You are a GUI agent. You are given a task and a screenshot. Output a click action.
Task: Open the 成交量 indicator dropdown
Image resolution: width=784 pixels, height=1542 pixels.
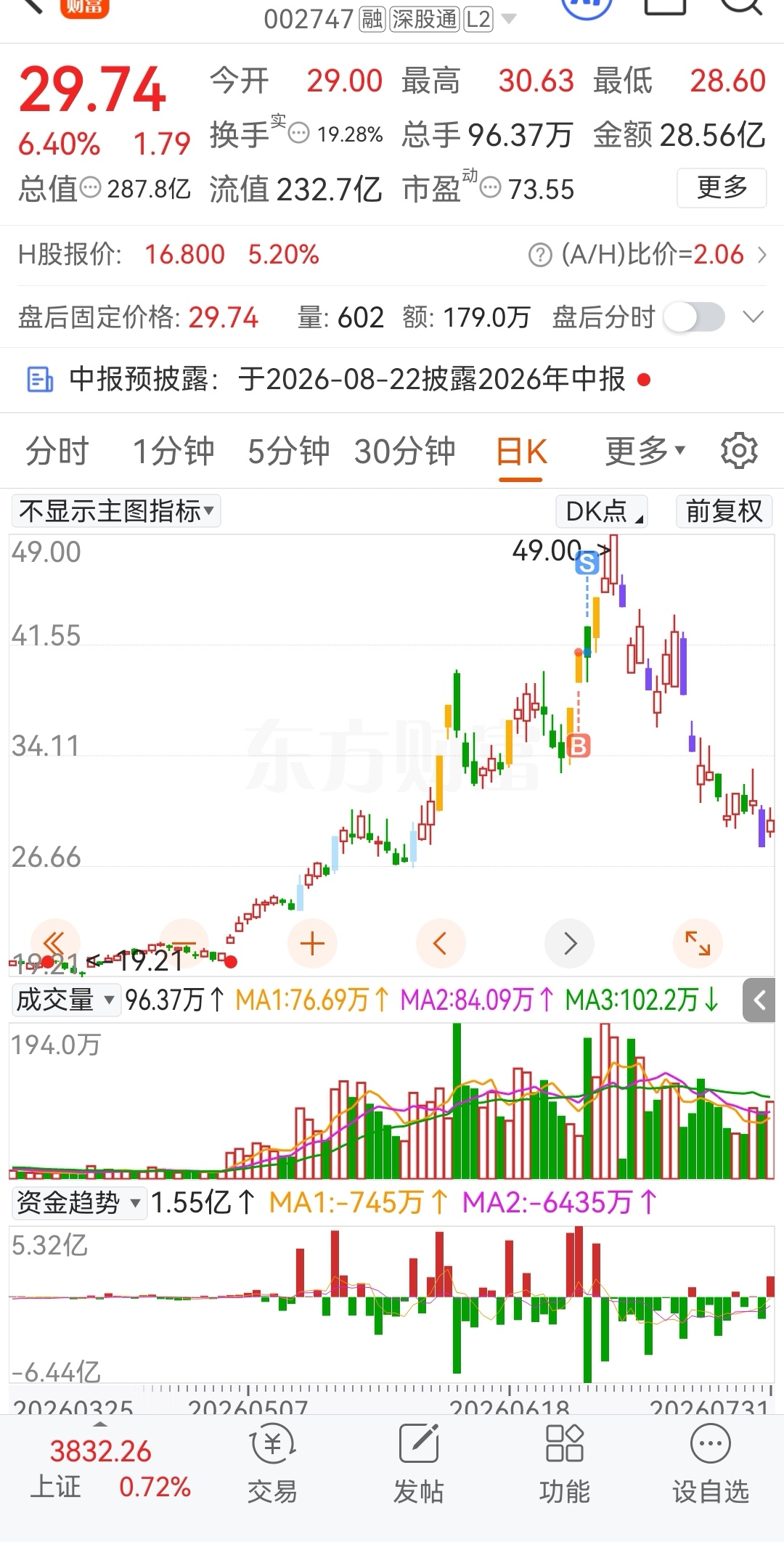65,1000
